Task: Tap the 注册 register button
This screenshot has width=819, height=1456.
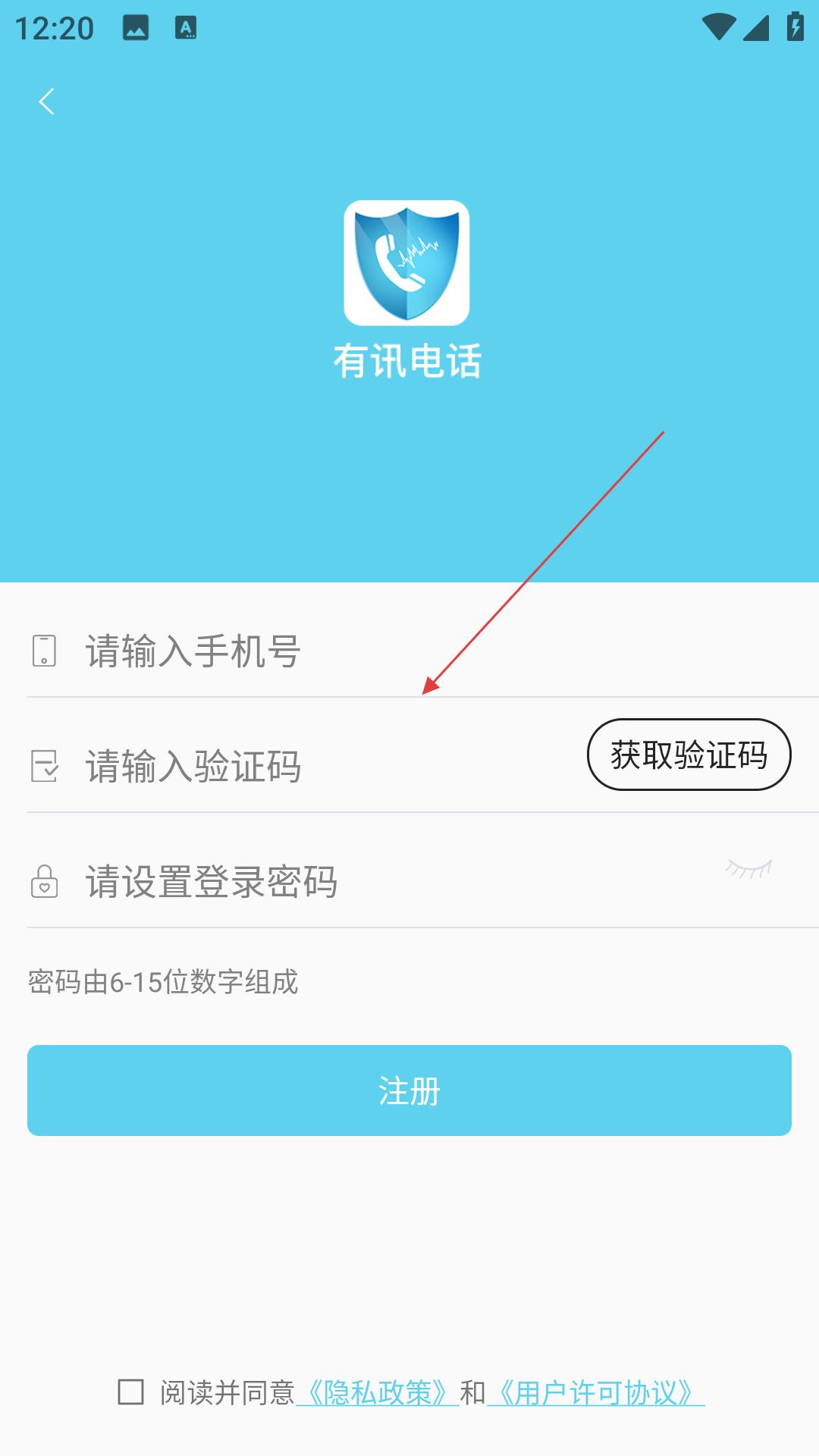Action: click(409, 1090)
